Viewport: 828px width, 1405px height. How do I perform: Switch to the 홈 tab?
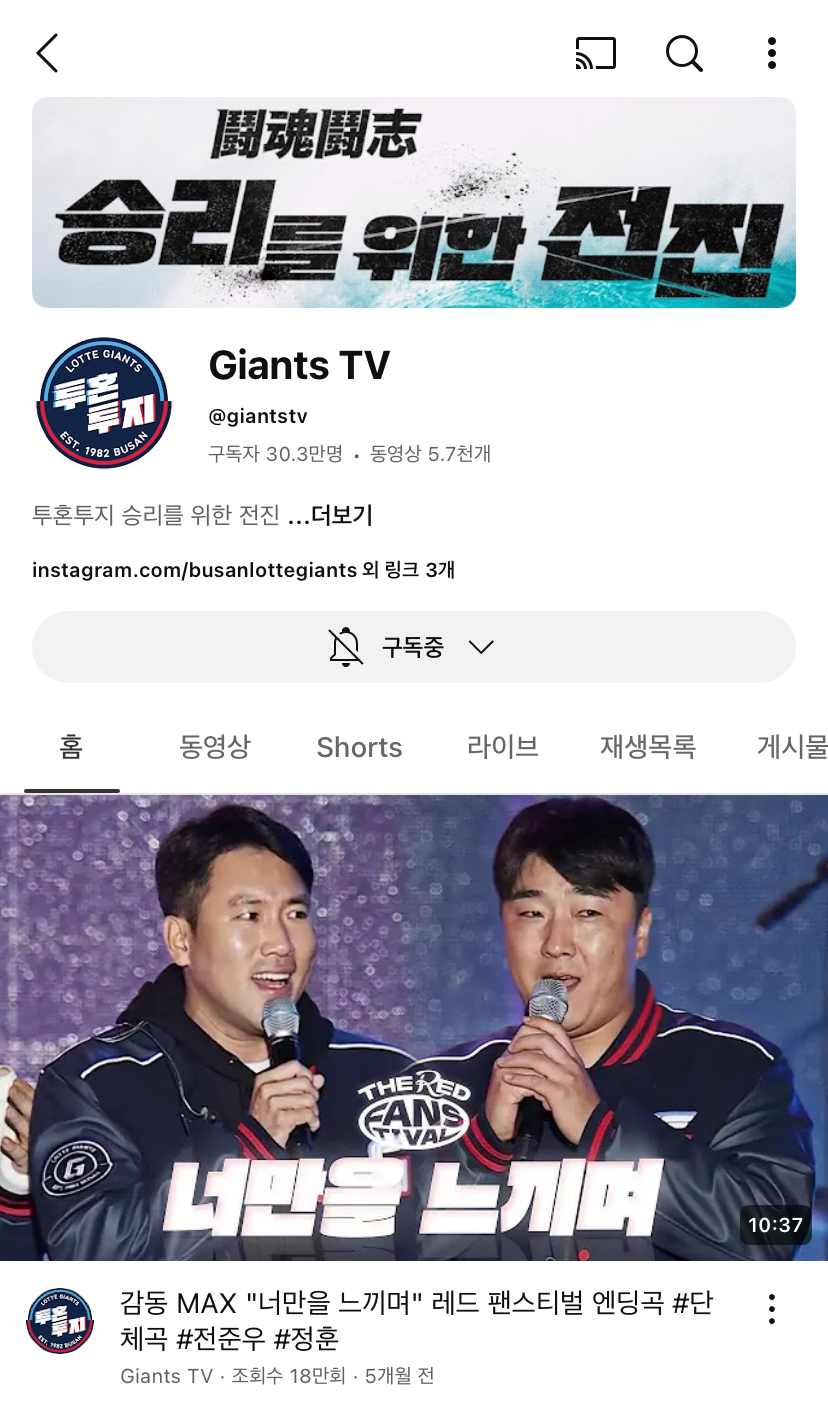click(x=71, y=746)
